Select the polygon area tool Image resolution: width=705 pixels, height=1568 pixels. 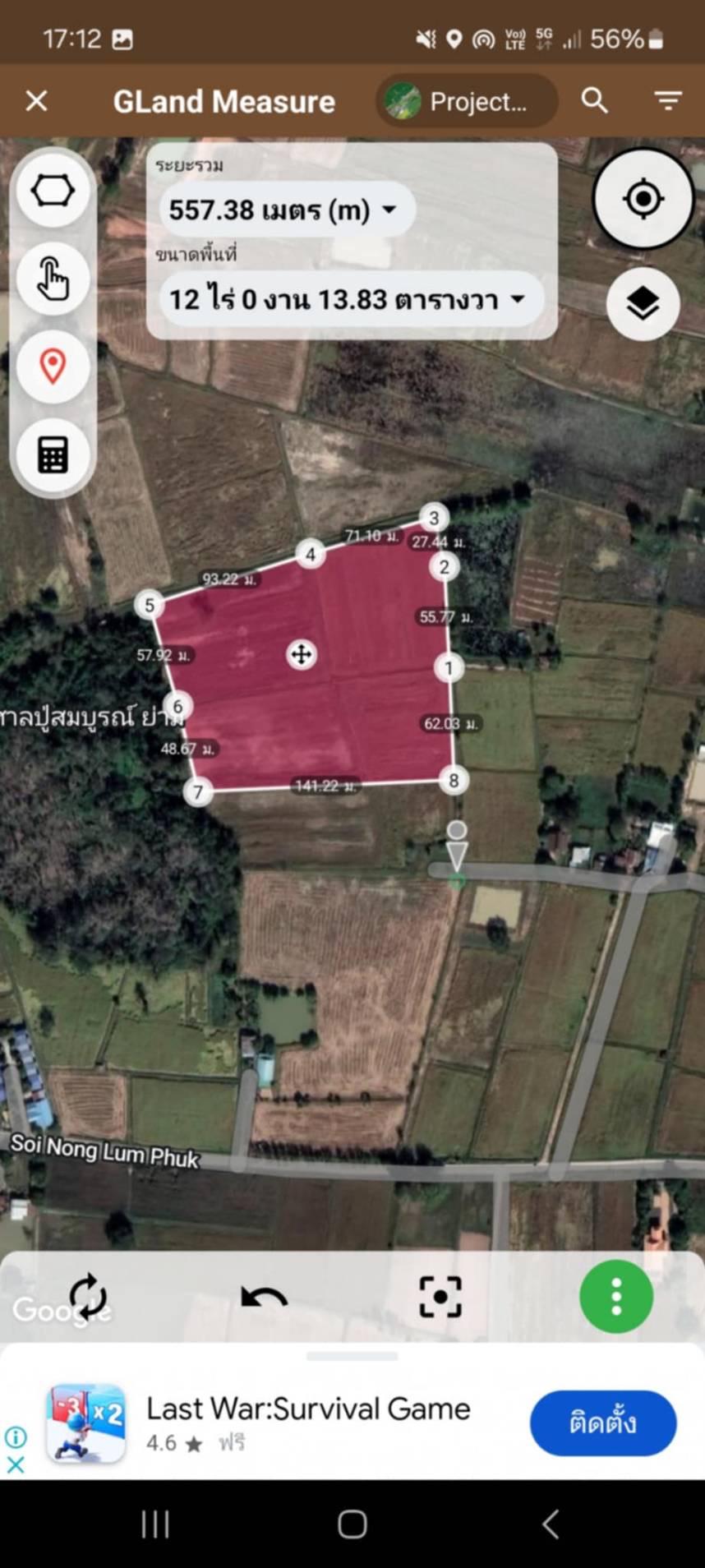(x=53, y=191)
